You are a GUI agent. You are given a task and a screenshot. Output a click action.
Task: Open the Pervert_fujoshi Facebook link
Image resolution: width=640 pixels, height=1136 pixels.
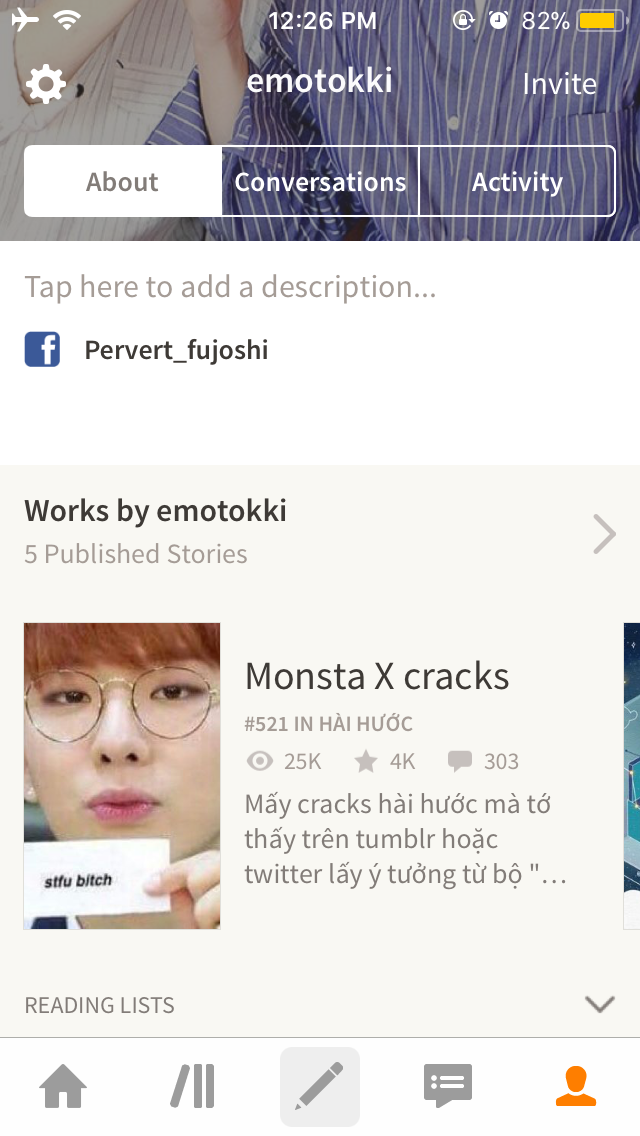175,350
